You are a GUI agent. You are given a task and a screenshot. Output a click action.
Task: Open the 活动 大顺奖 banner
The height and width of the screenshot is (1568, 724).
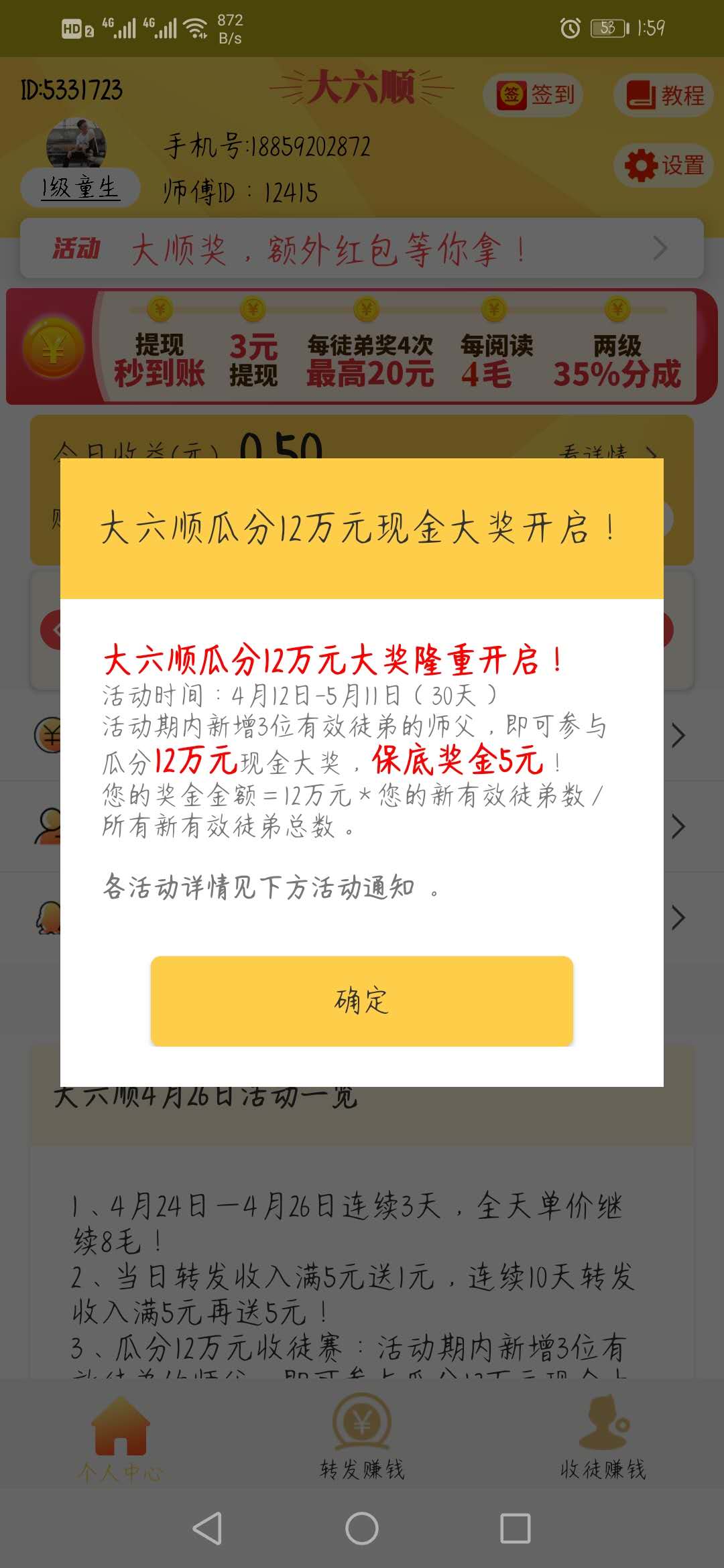point(362,249)
